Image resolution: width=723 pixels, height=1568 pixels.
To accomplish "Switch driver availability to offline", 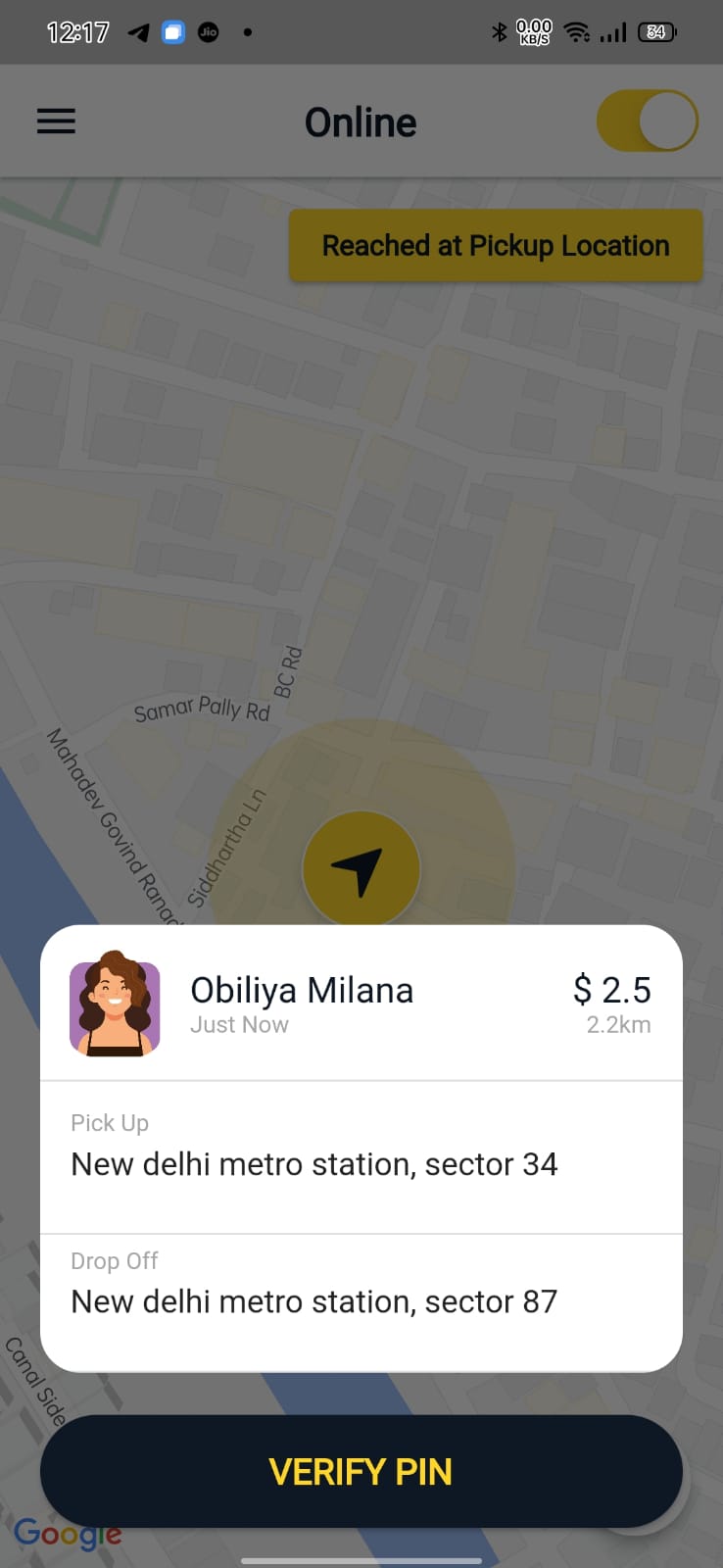I will (647, 121).
